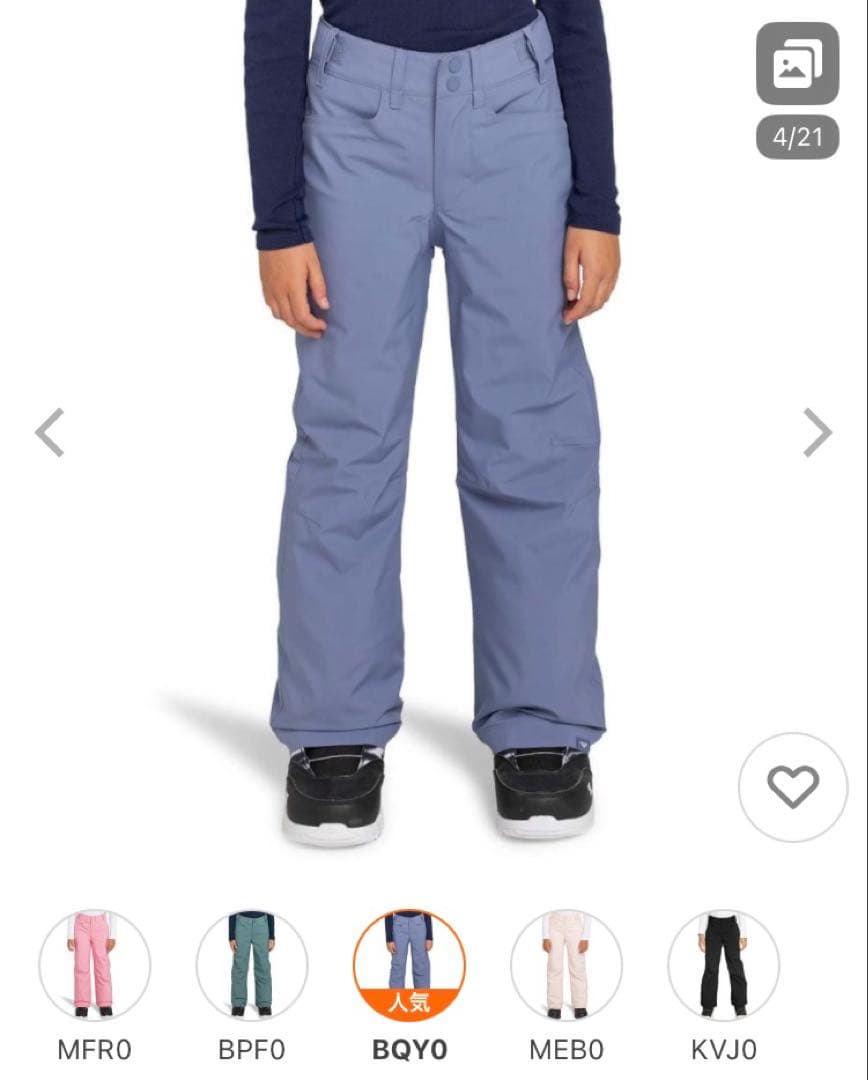The height and width of the screenshot is (1080, 868).
Task: Advance to the next product photo
Action: [819, 432]
